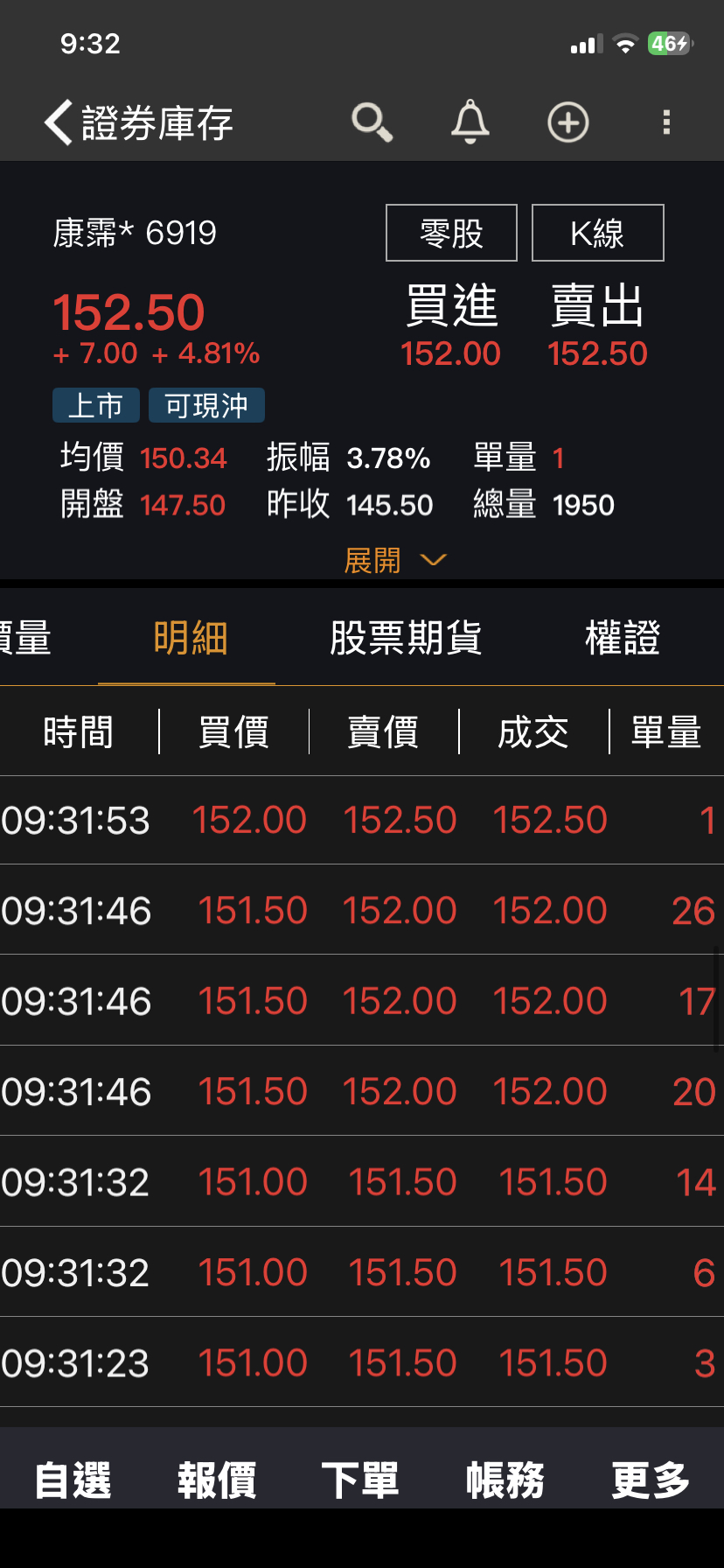This screenshot has height=1568, width=724.
Task: Open the K線 chart
Action: pyautogui.click(x=598, y=233)
